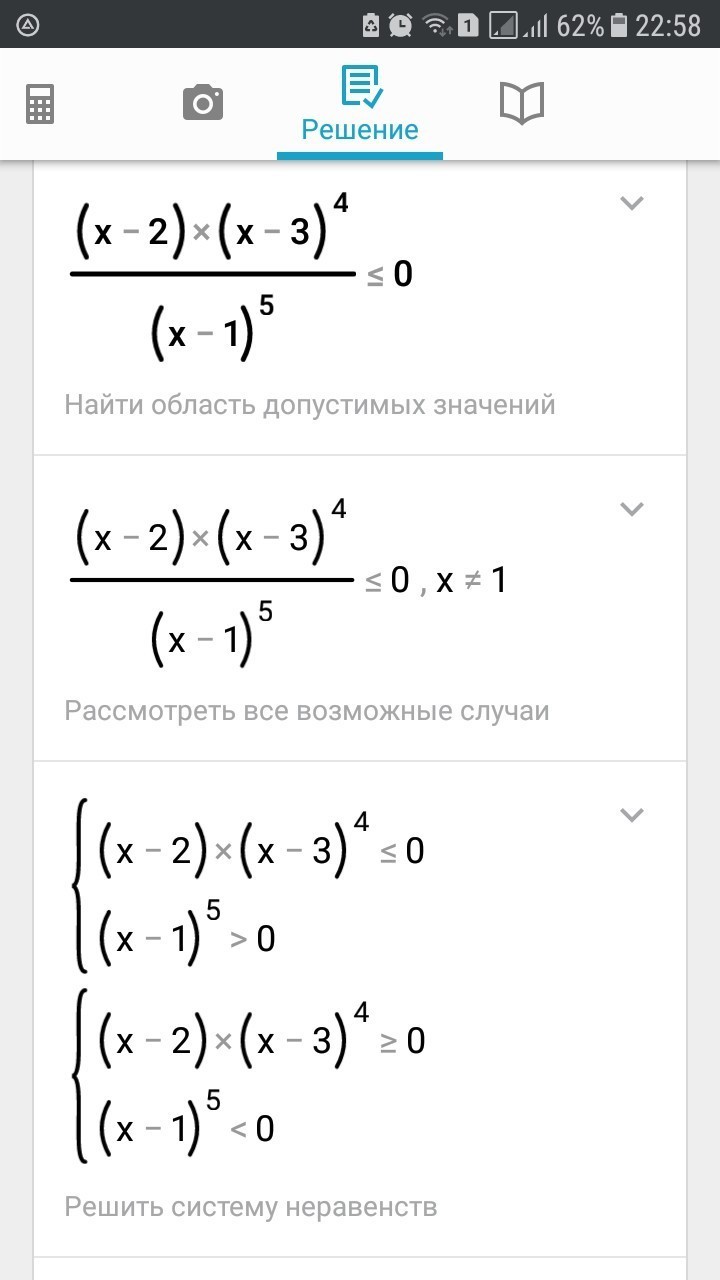Expand the step "Найти область допустимых значений"
720x1280 pixels.
pyautogui.click(x=631, y=203)
